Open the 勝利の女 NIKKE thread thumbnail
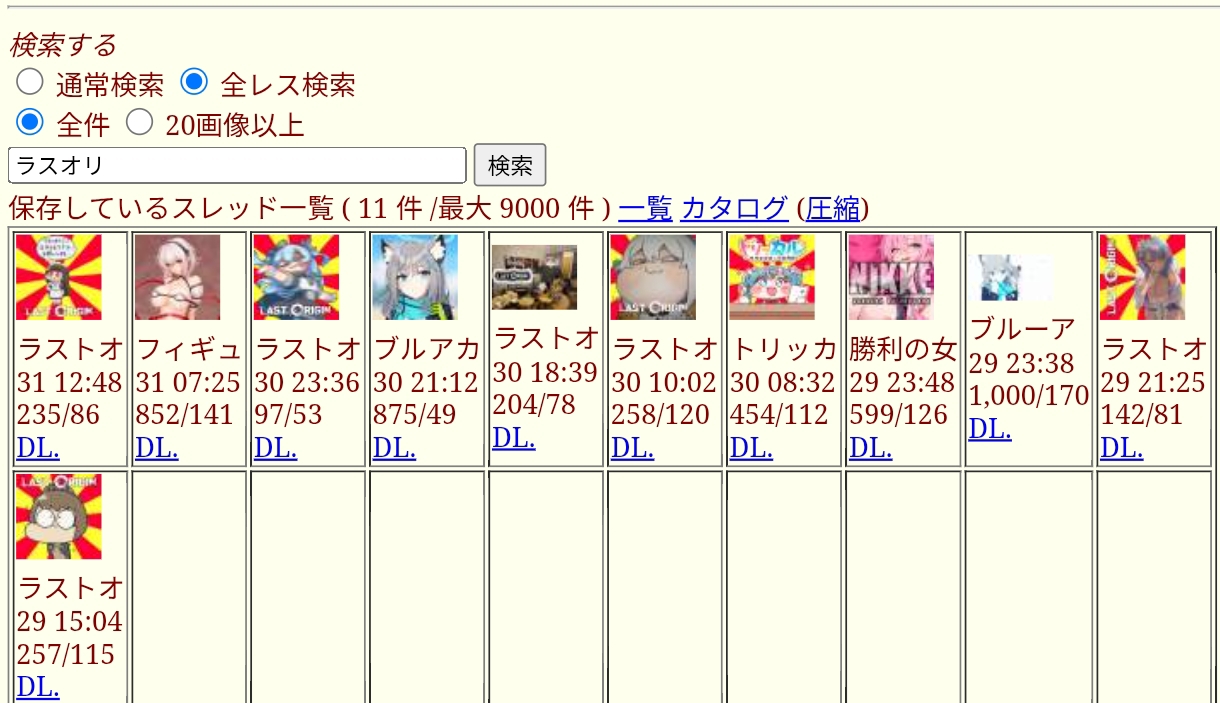 pyautogui.click(x=890, y=277)
